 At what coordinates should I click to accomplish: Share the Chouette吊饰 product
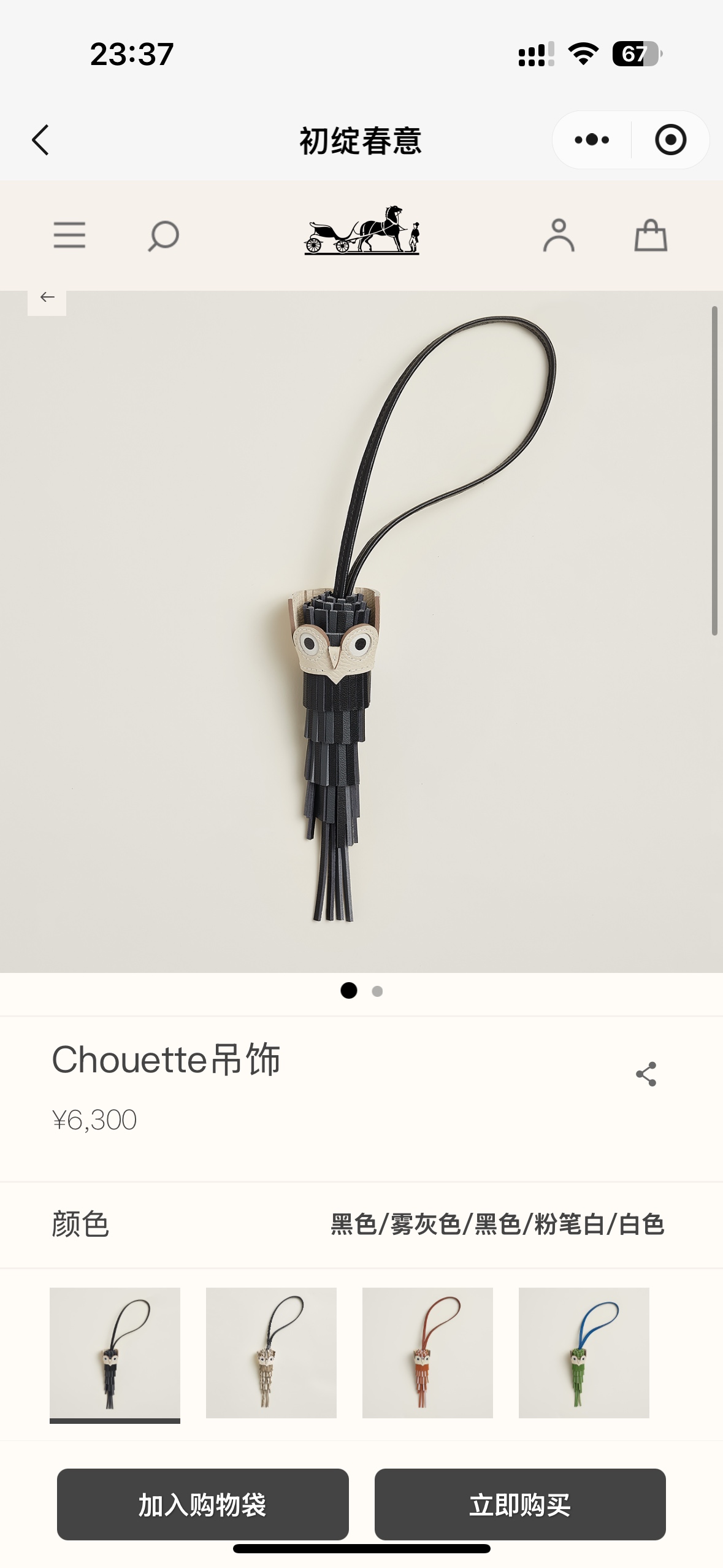(x=646, y=1074)
